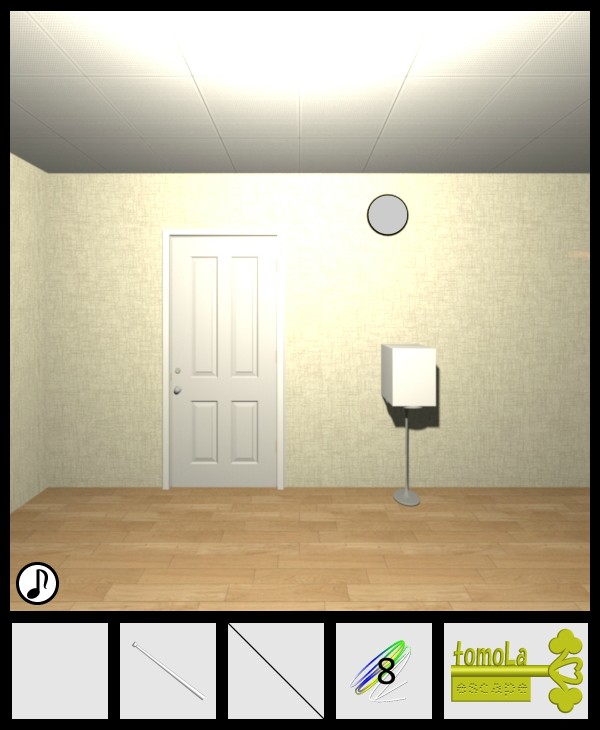
Task: Select the empty first inventory slot
Action: pos(60,671)
